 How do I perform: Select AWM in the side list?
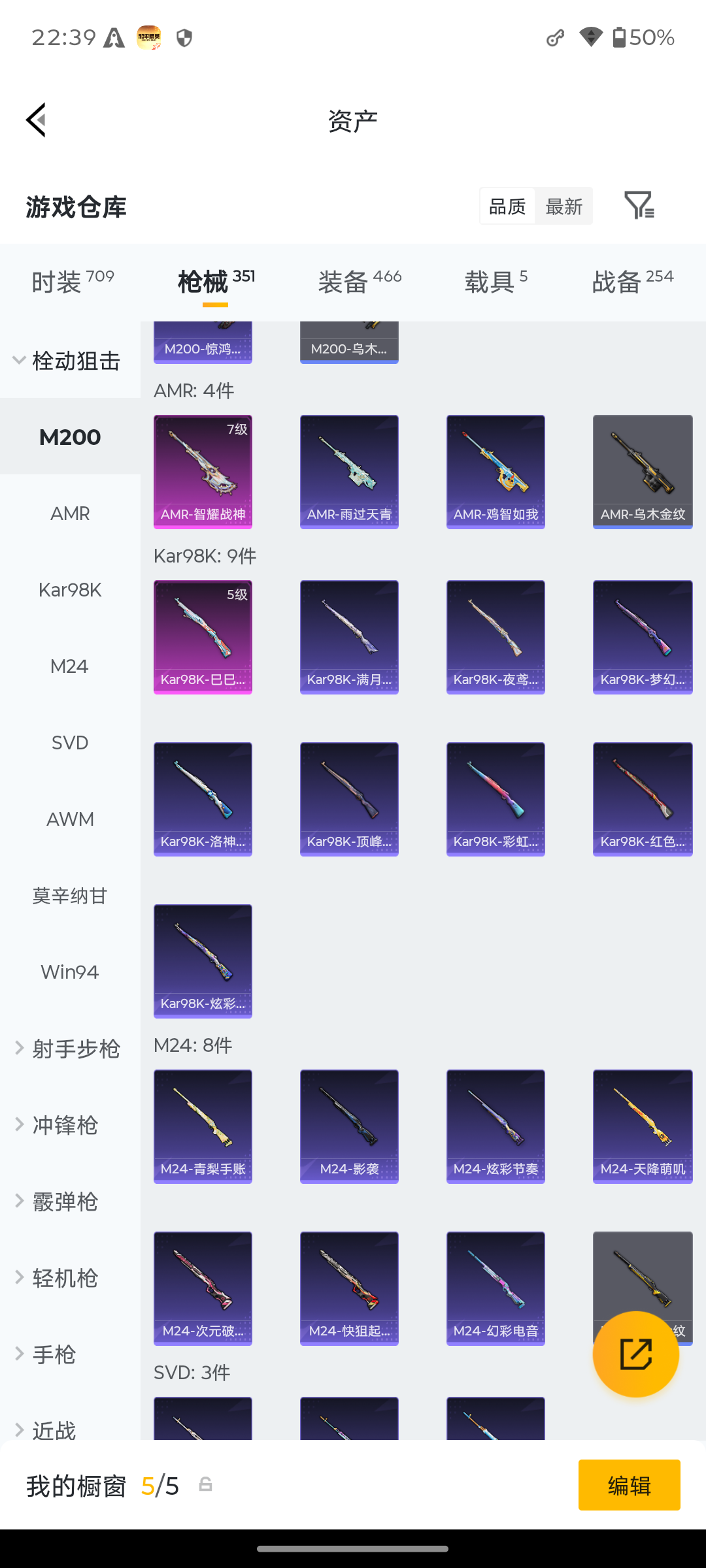pos(70,819)
